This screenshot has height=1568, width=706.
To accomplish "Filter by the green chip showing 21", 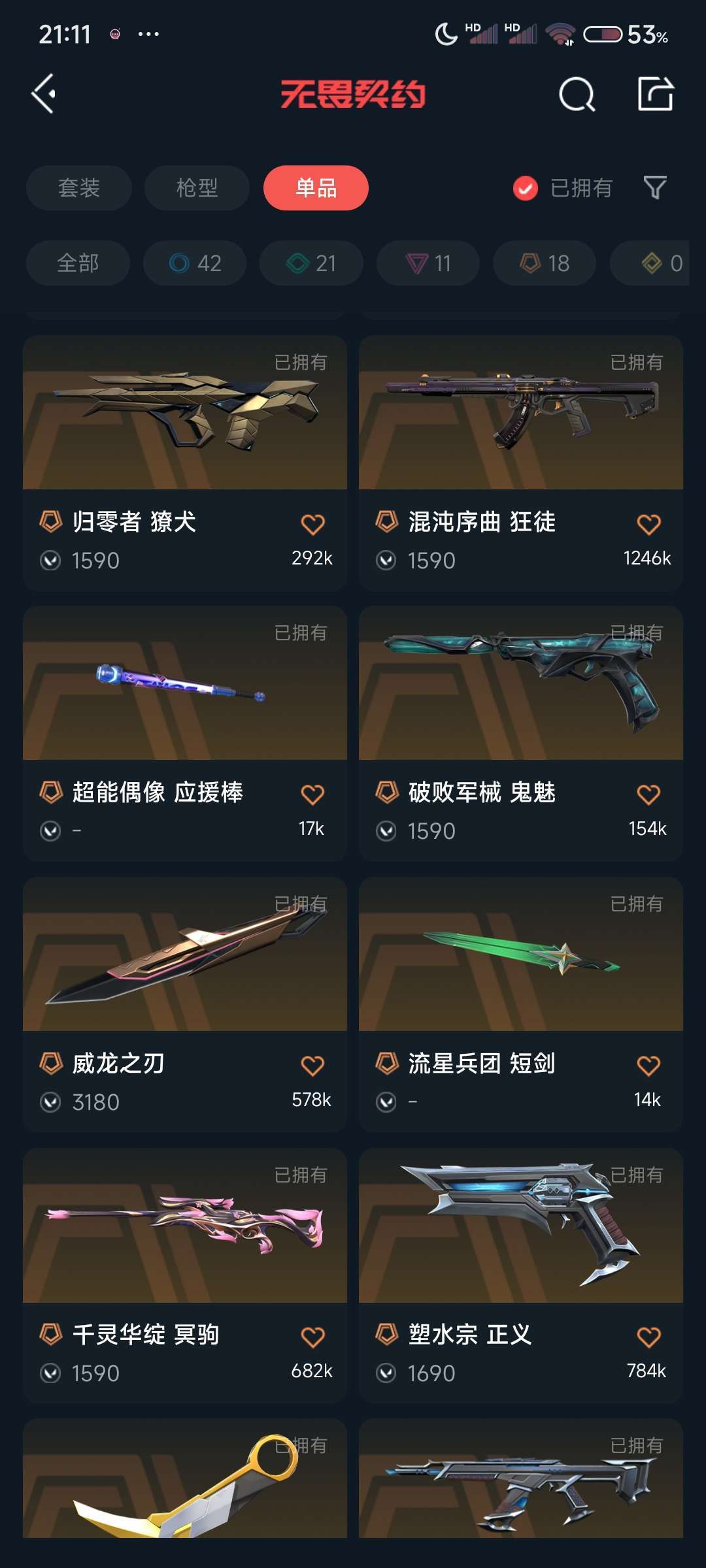I will click(x=311, y=263).
